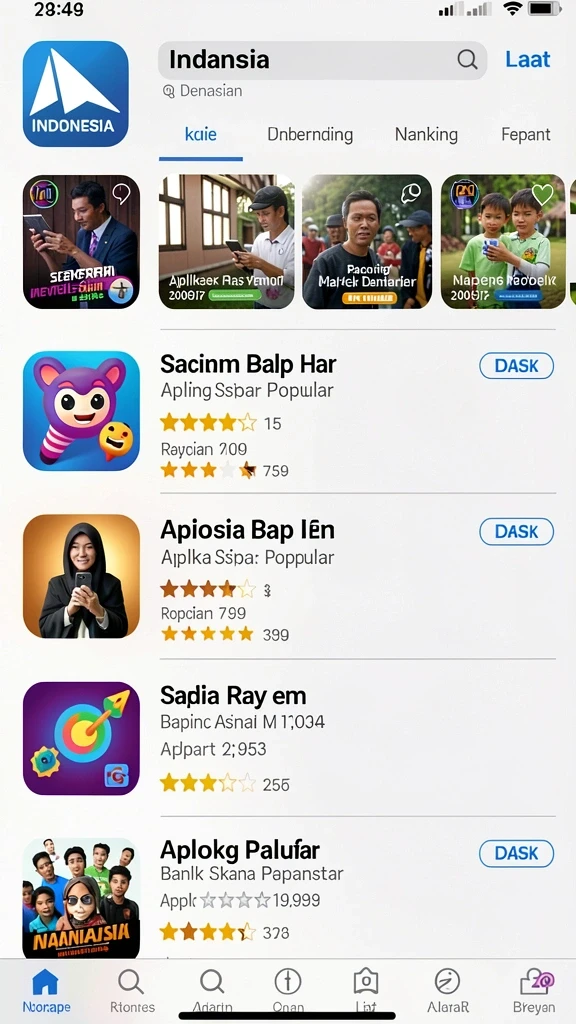Open the Breyan tab with badge

coord(534,990)
